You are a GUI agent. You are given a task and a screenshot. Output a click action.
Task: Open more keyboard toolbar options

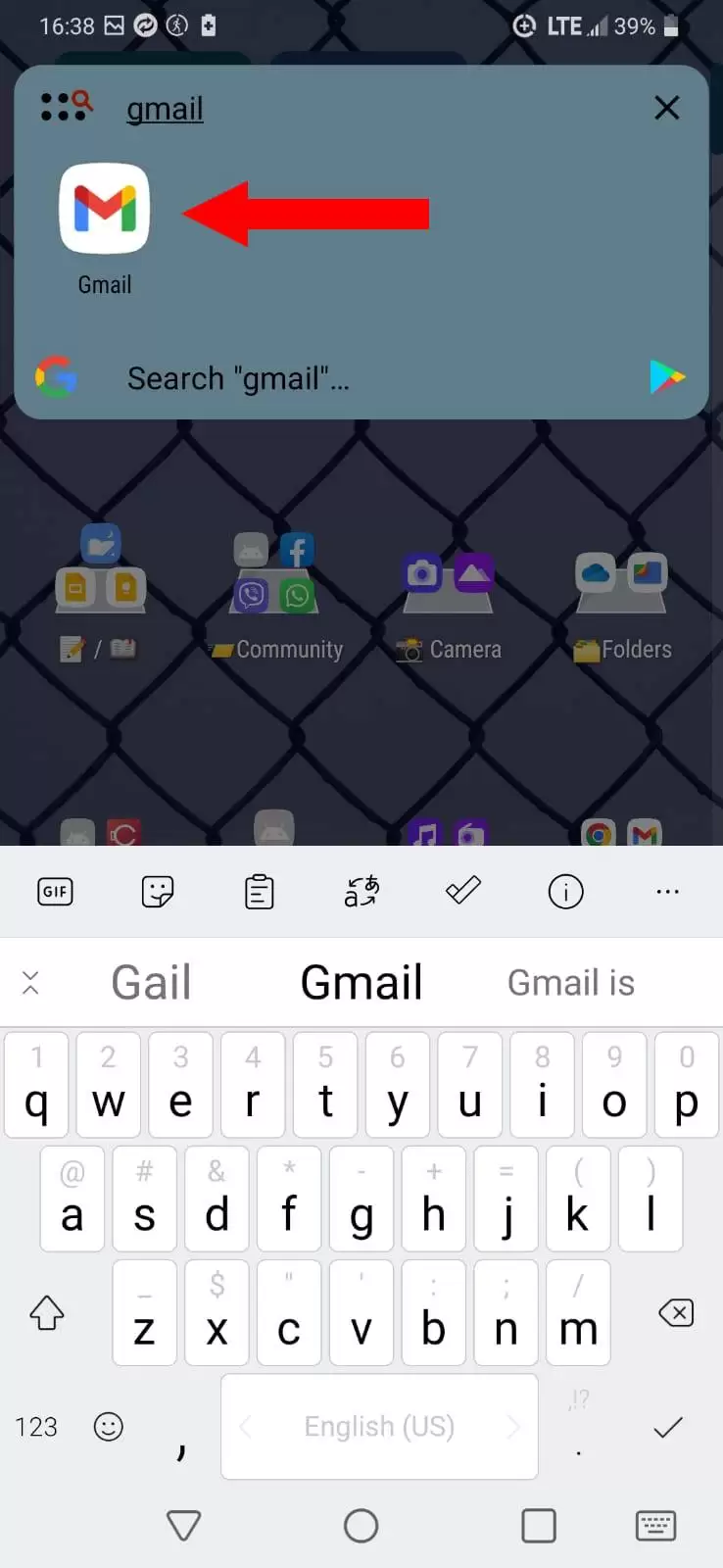click(x=667, y=892)
